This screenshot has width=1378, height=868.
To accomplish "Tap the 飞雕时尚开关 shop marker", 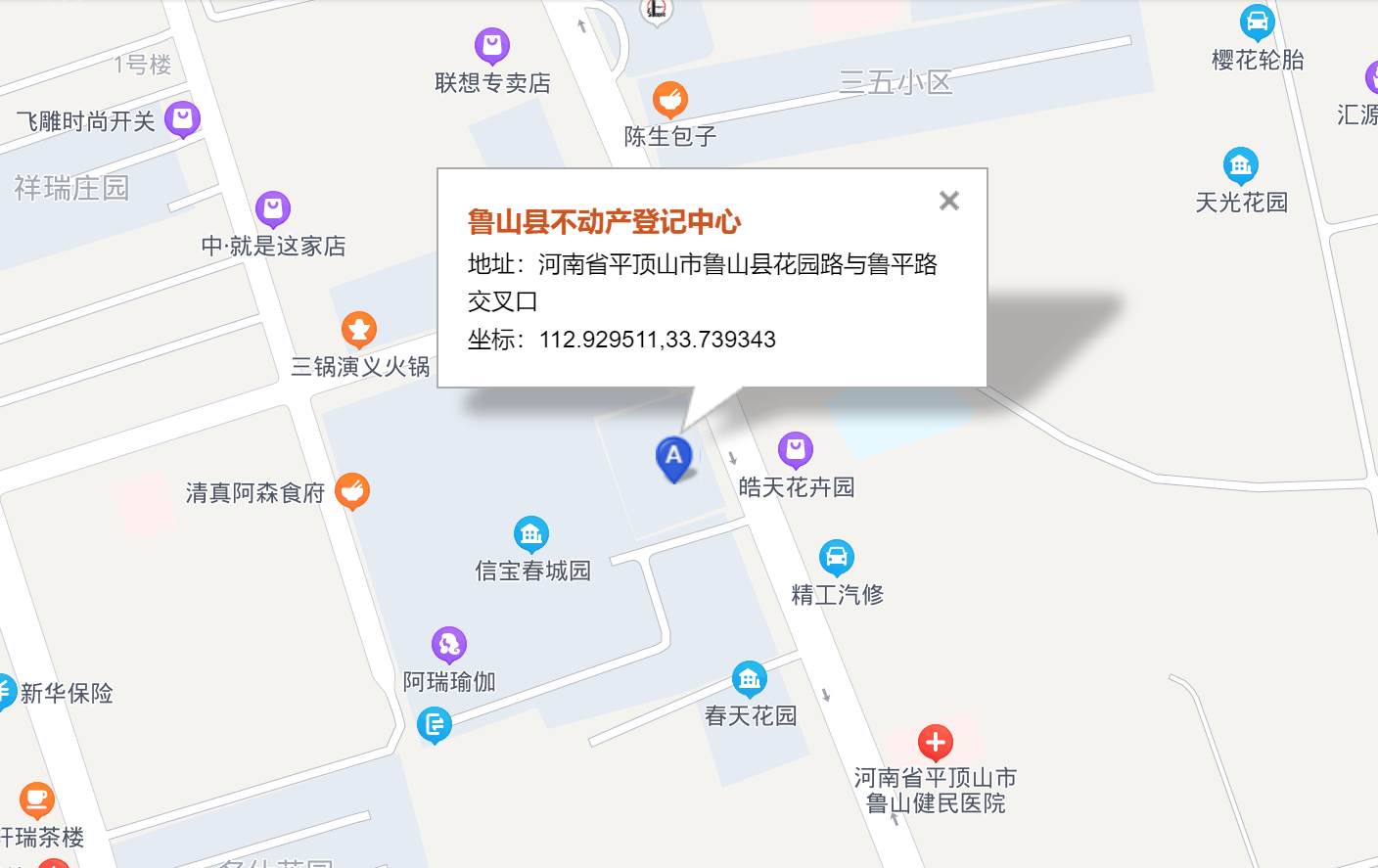I will (183, 119).
